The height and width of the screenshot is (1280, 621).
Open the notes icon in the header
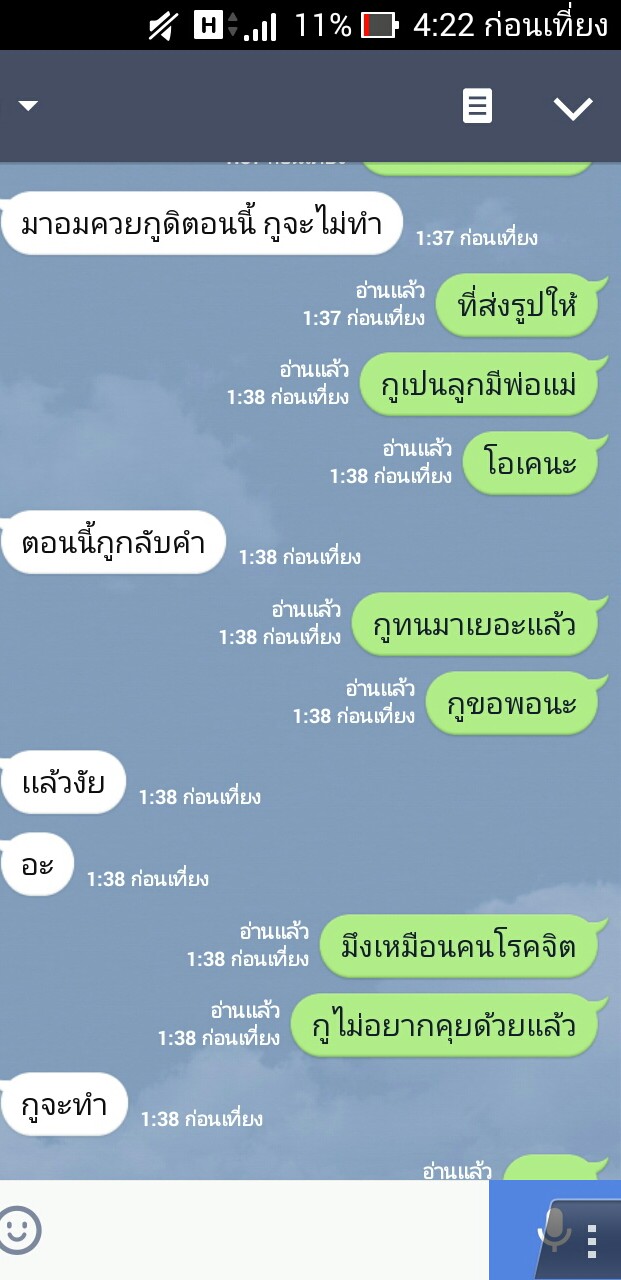(477, 106)
